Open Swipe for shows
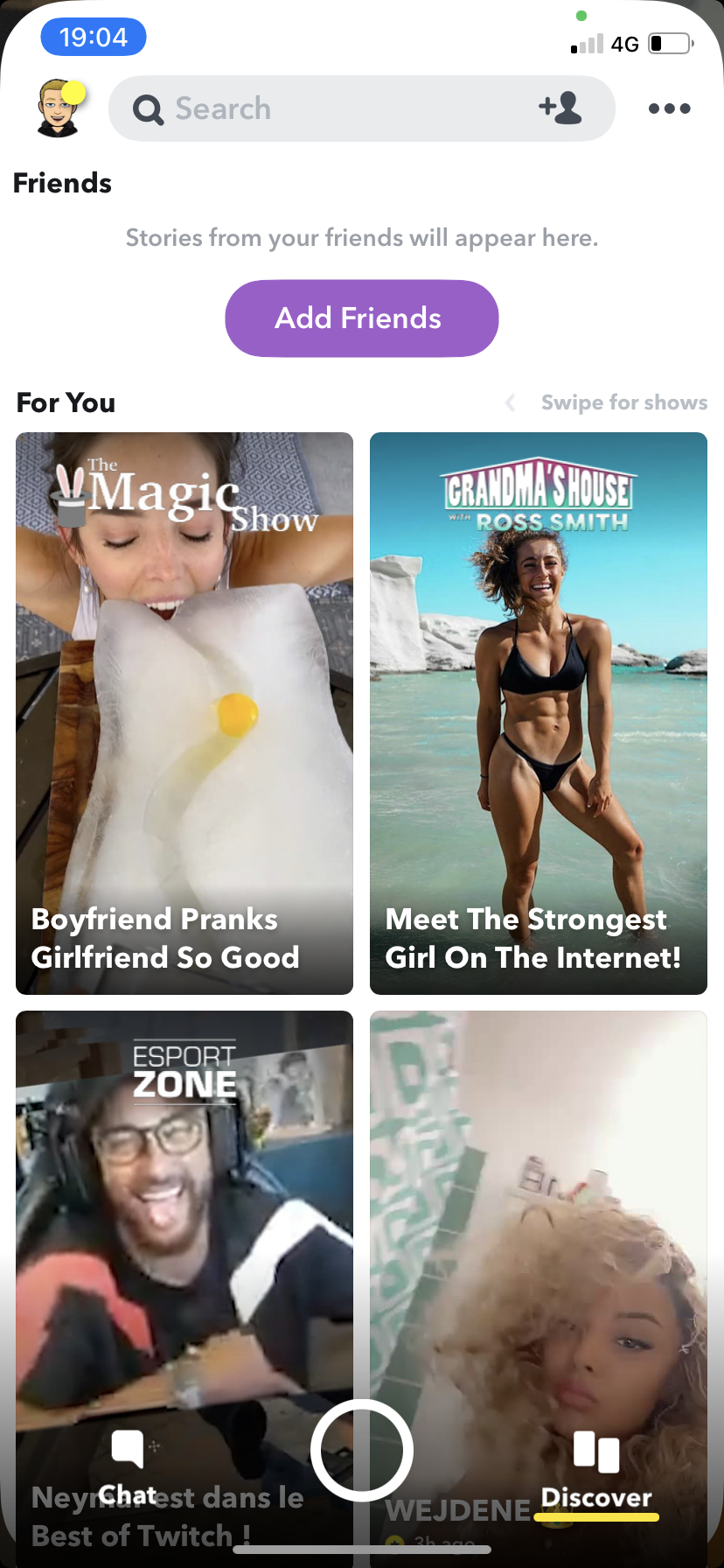Screen dimensions: 724x1568 [623, 402]
